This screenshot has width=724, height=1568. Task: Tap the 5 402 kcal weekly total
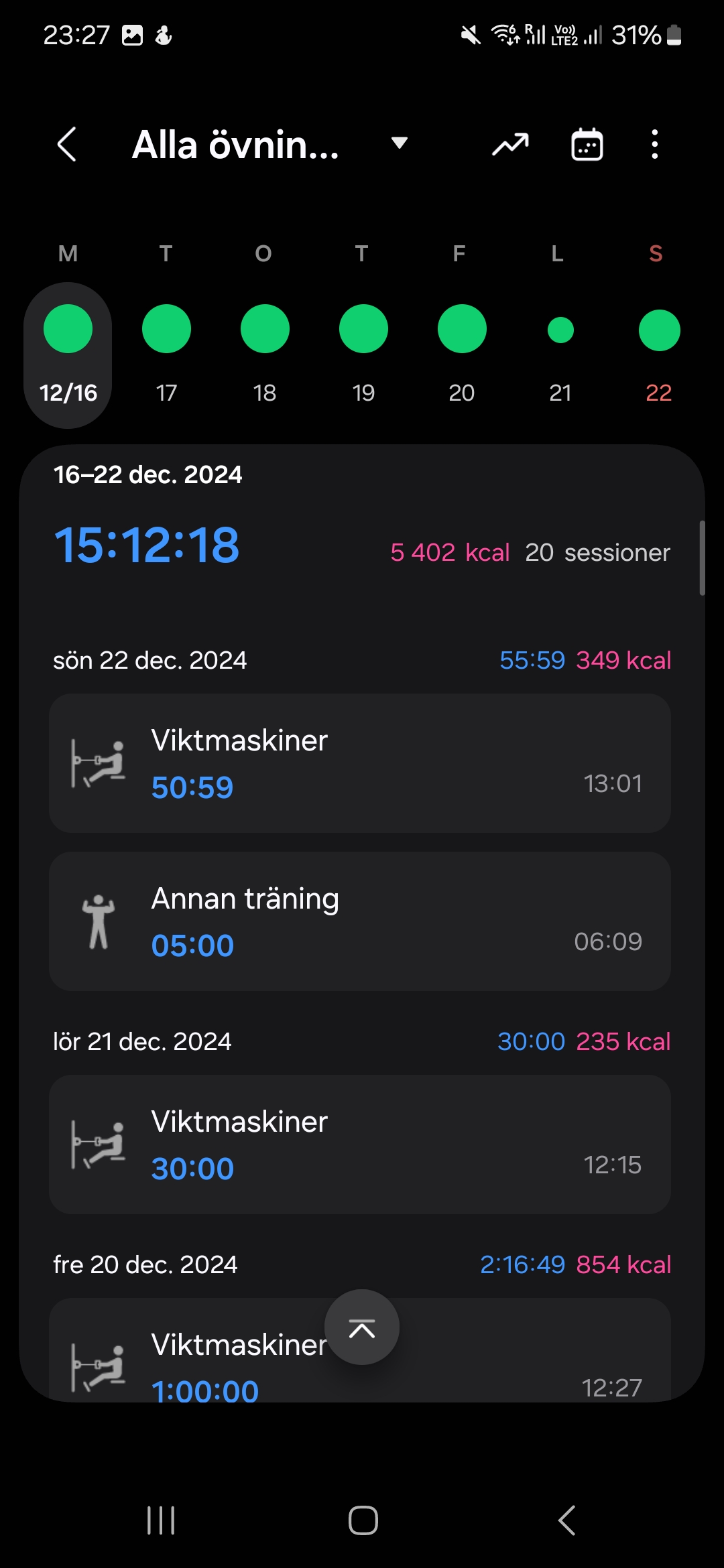(x=450, y=552)
